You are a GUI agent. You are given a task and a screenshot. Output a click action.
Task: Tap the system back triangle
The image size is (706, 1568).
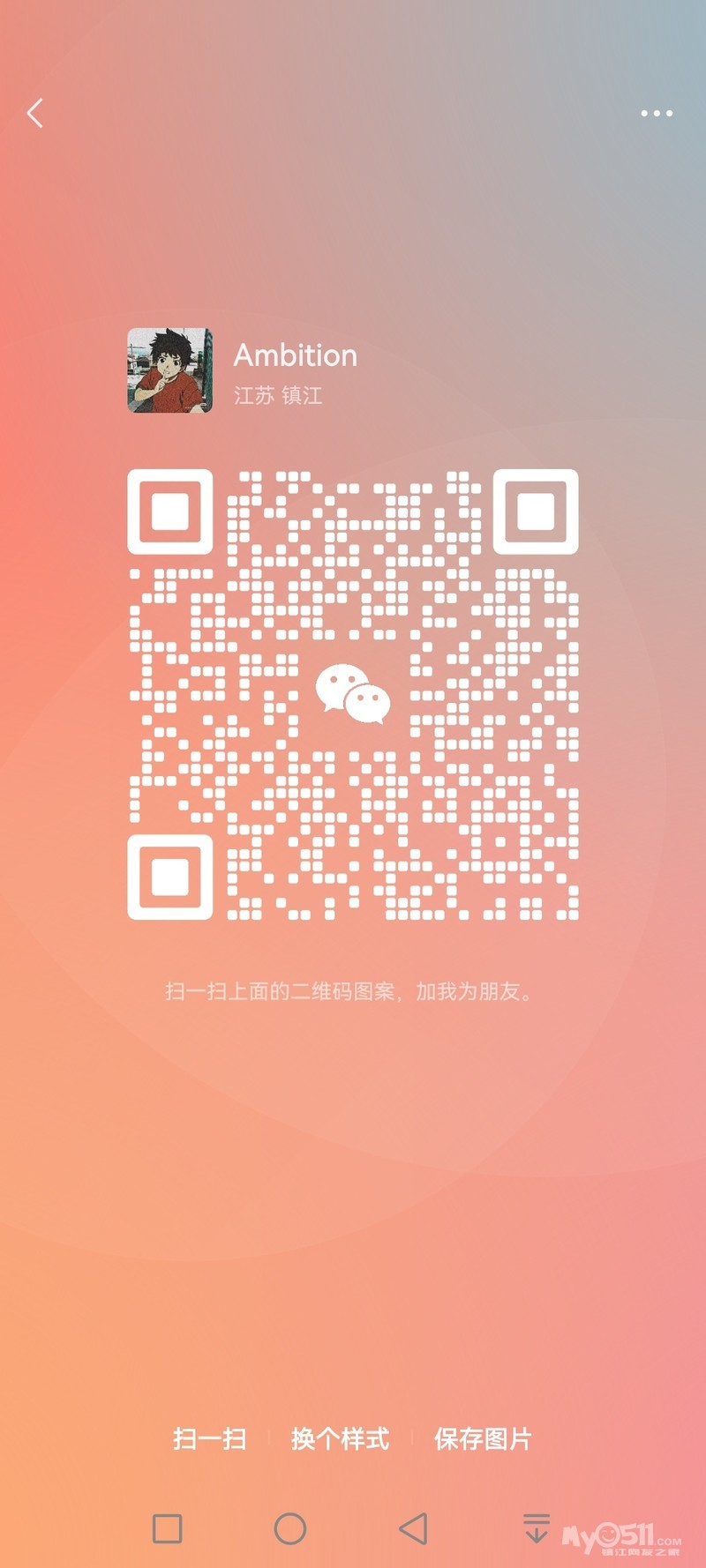tap(413, 1528)
